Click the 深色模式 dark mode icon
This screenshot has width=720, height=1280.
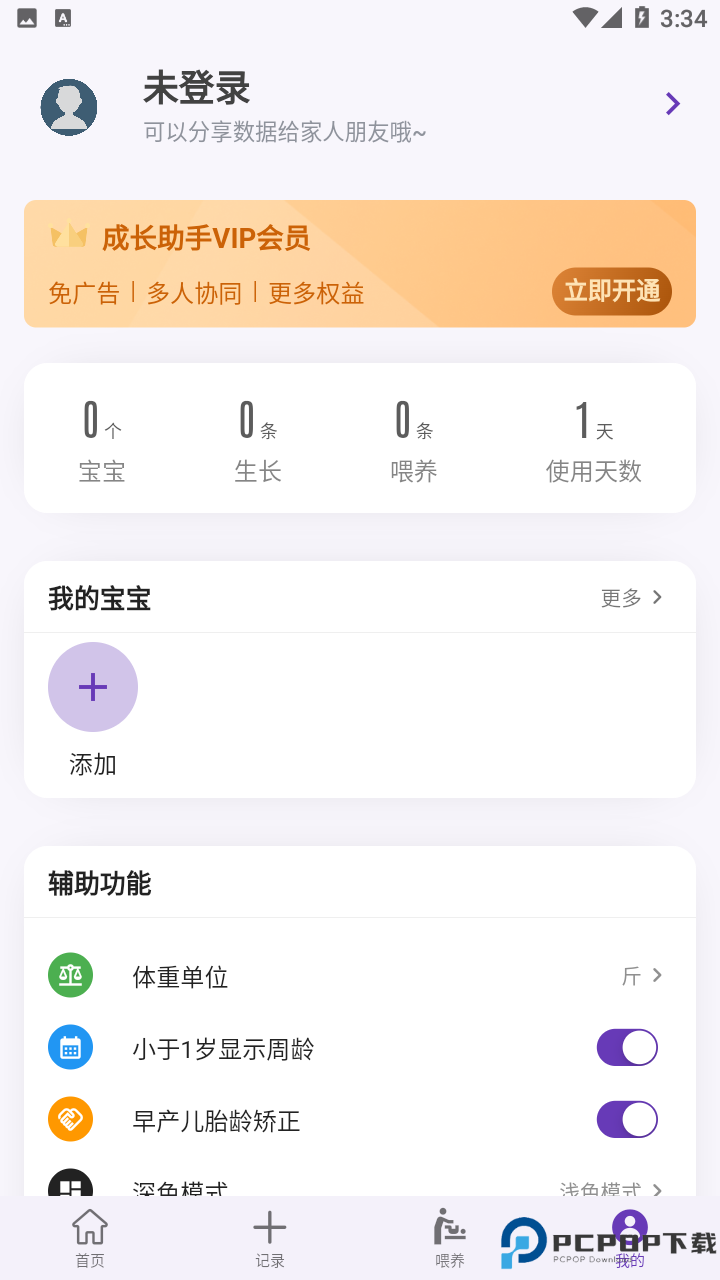pyautogui.click(x=70, y=1186)
